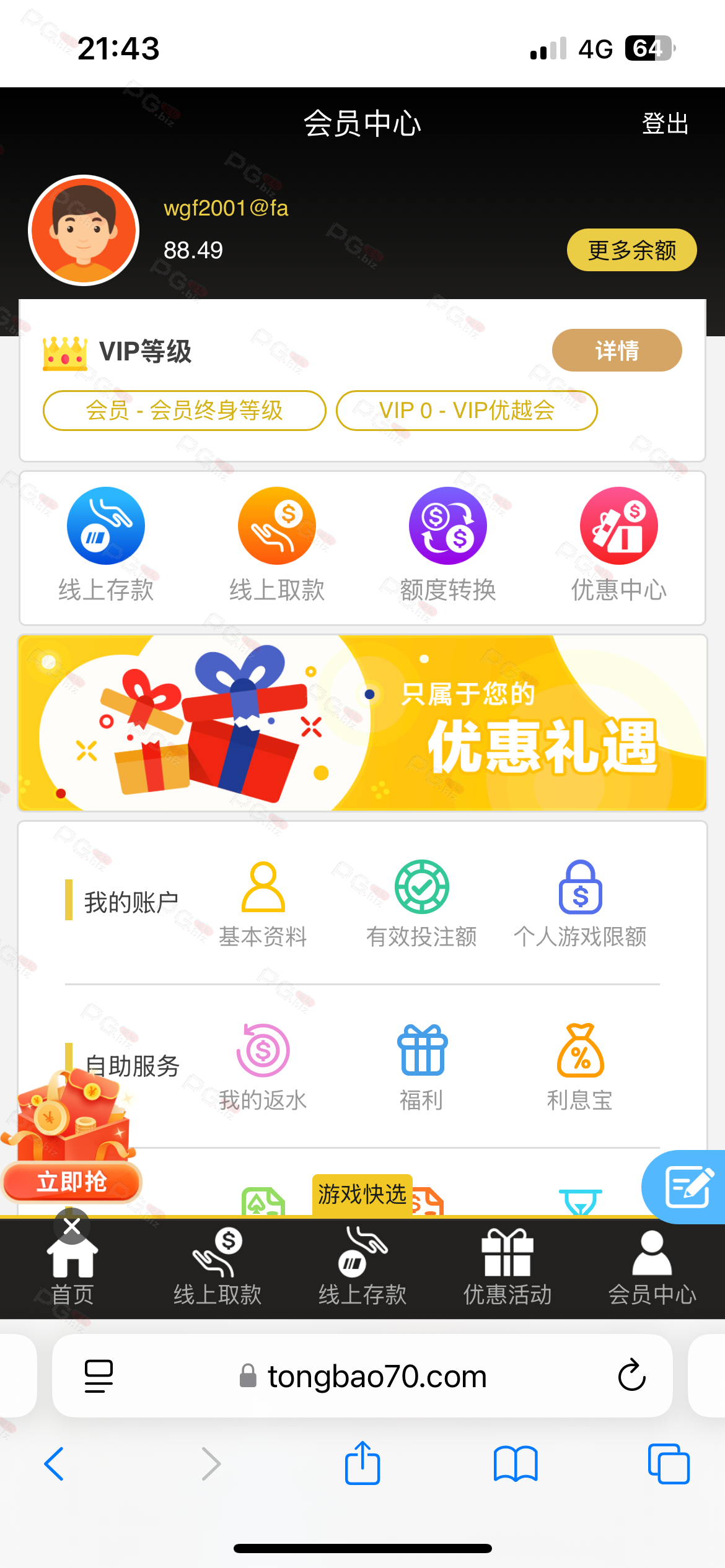Dismiss the red envelope popup
The image size is (725, 1568).
coord(72,1226)
